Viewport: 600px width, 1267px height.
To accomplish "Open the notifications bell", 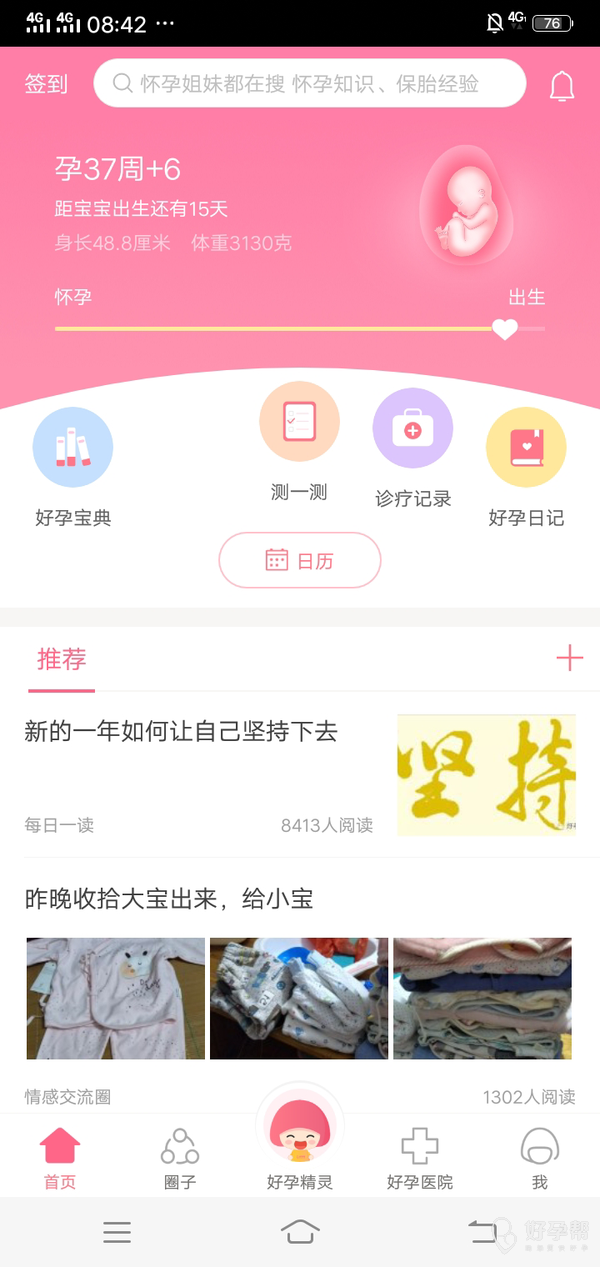I will click(x=562, y=86).
